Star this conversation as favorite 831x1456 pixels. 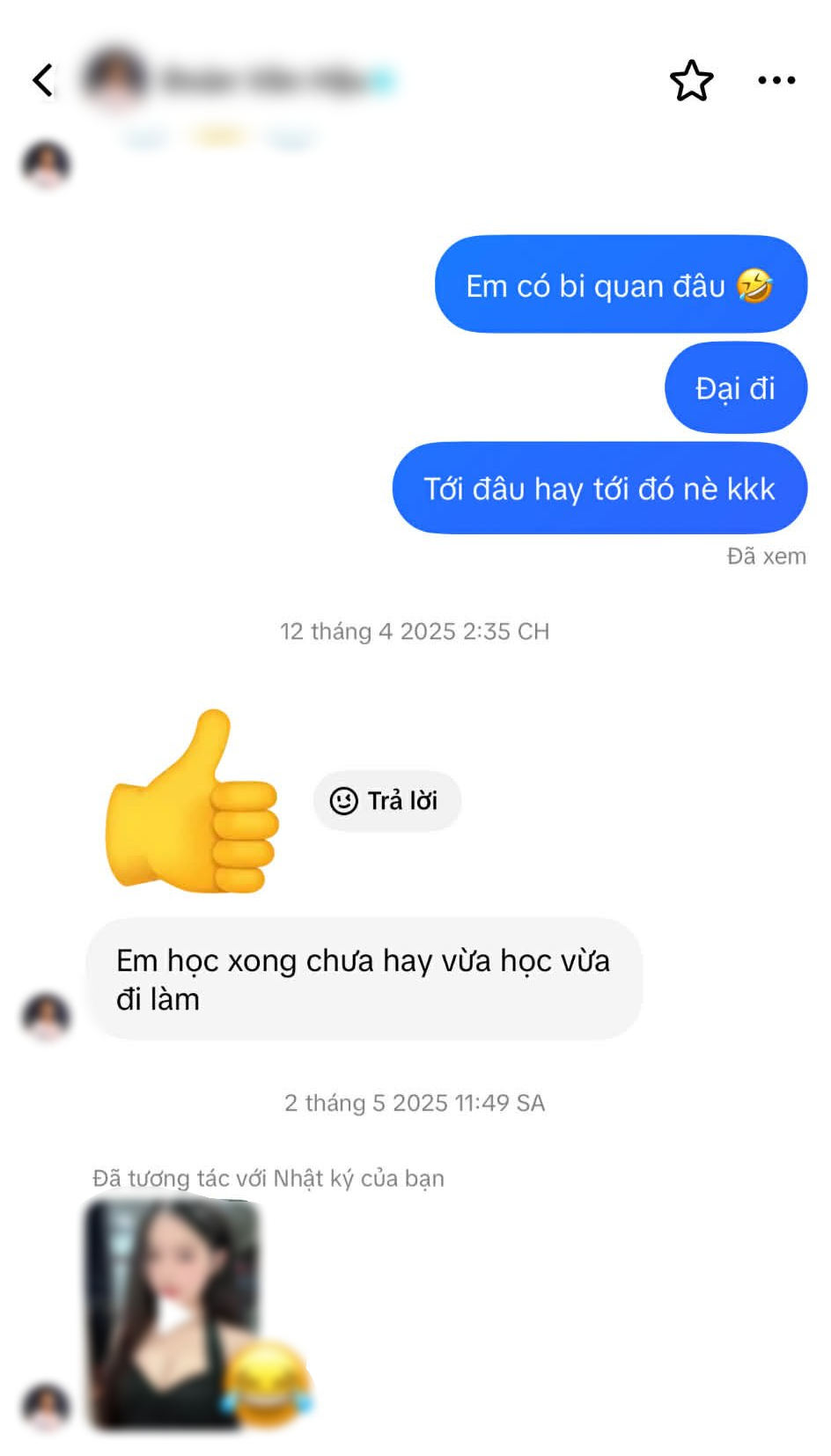(x=691, y=80)
